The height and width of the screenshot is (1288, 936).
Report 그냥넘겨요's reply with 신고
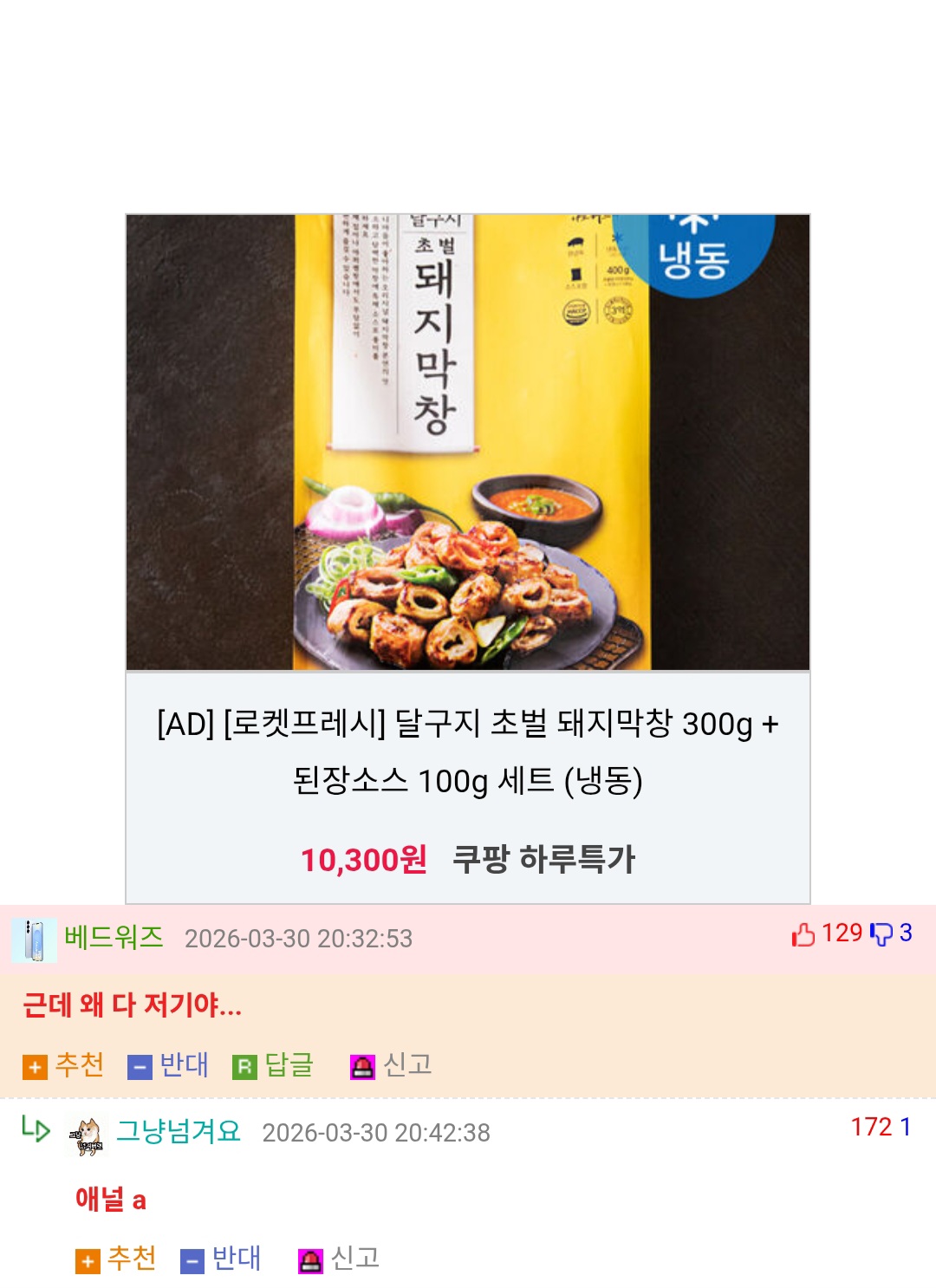click(x=340, y=1259)
